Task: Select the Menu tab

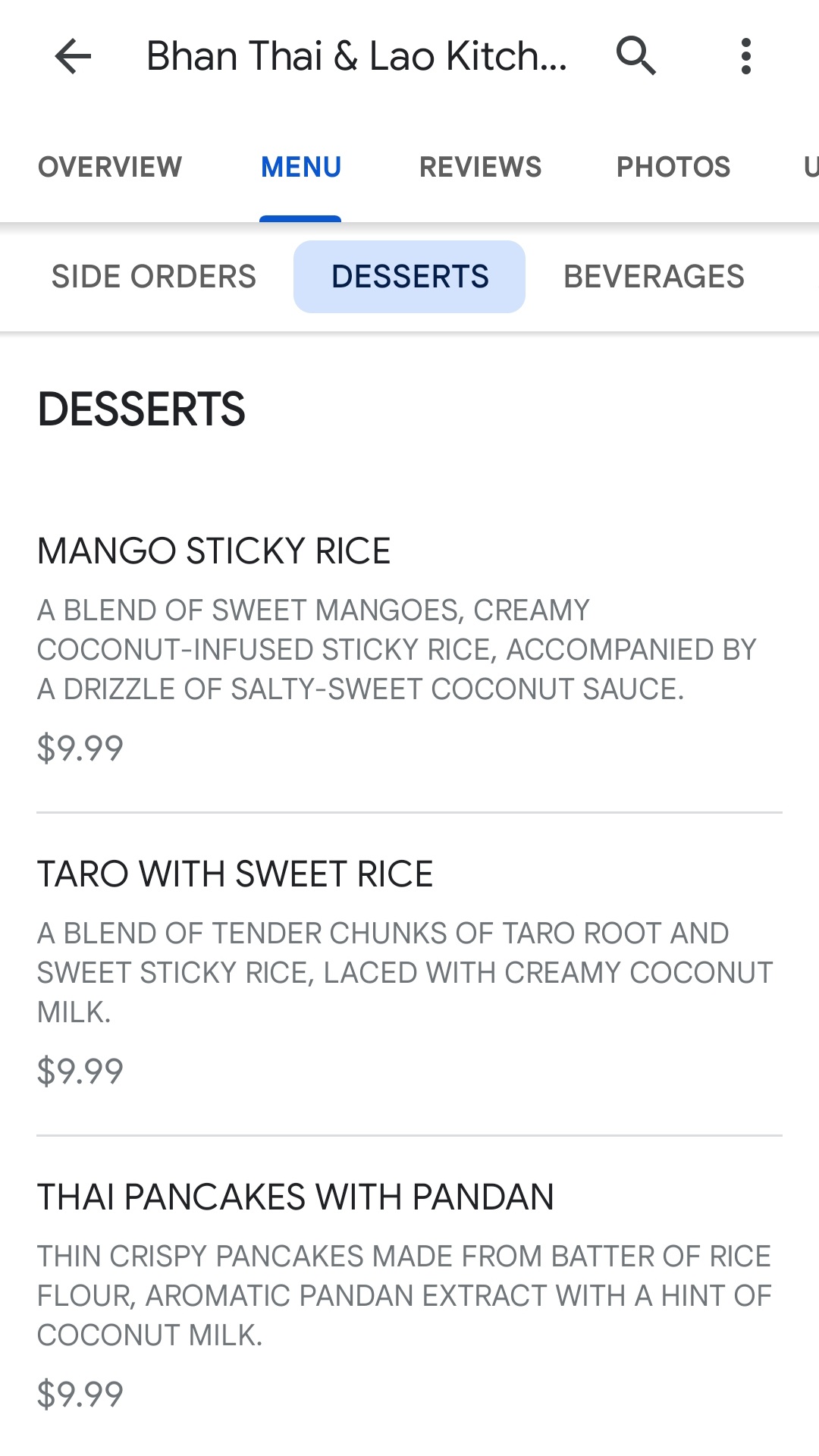Action: tap(301, 167)
